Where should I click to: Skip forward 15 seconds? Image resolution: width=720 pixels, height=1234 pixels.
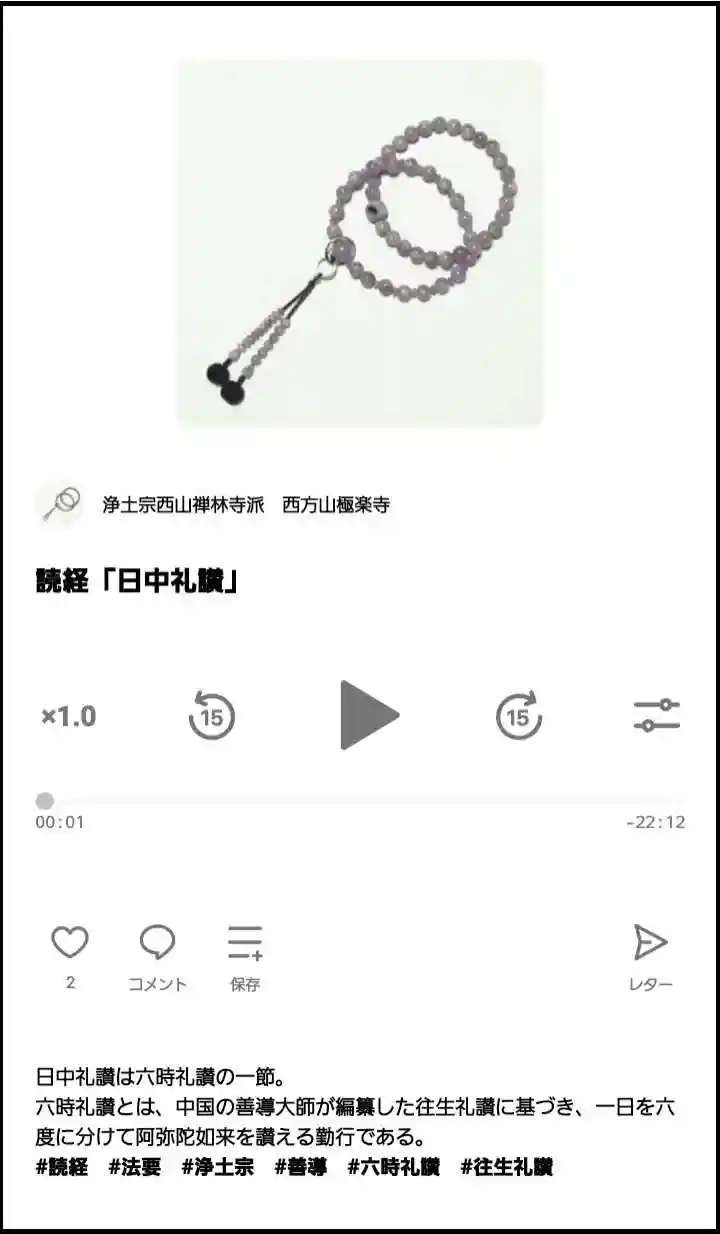click(x=518, y=716)
